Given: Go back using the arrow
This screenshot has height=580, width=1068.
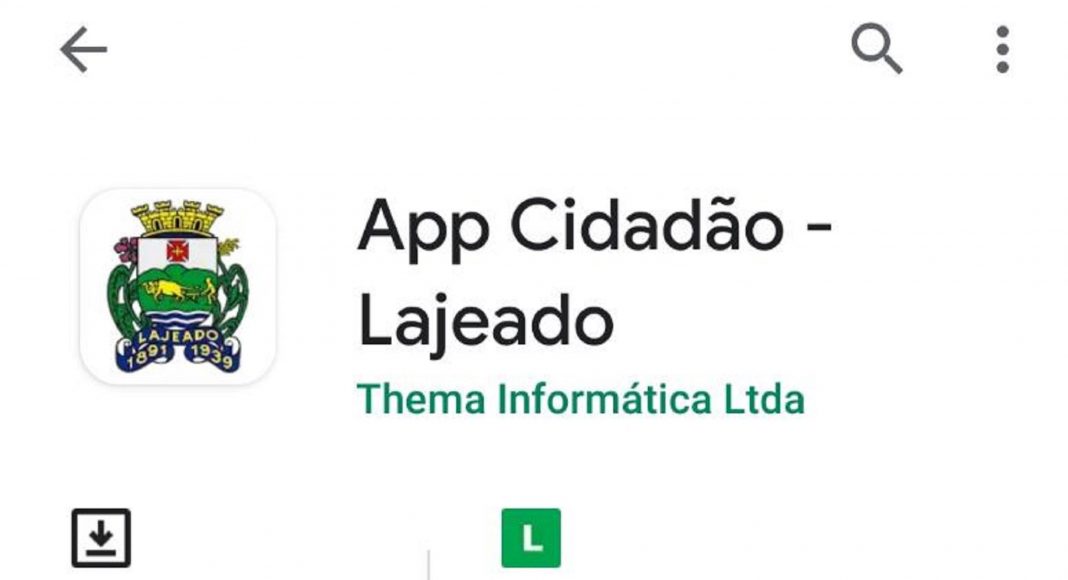Looking at the screenshot, I should [x=83, y=50].
